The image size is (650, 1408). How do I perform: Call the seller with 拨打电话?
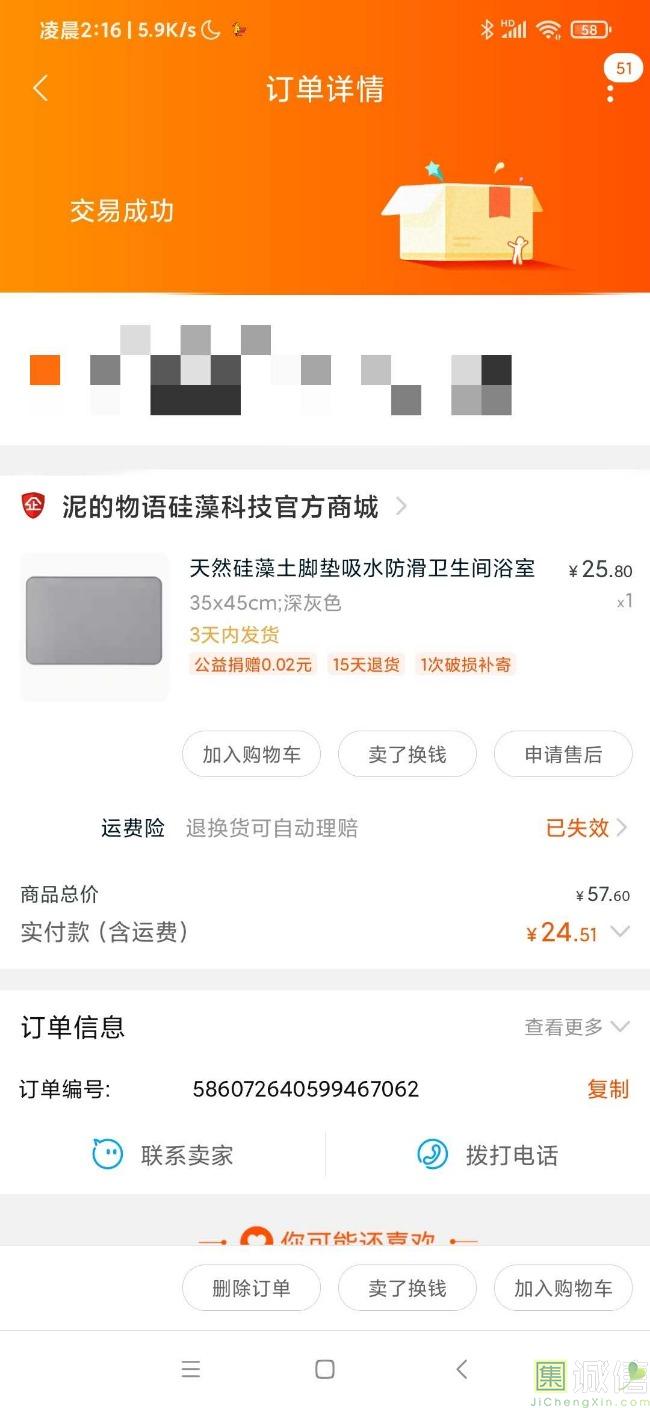488,1155
